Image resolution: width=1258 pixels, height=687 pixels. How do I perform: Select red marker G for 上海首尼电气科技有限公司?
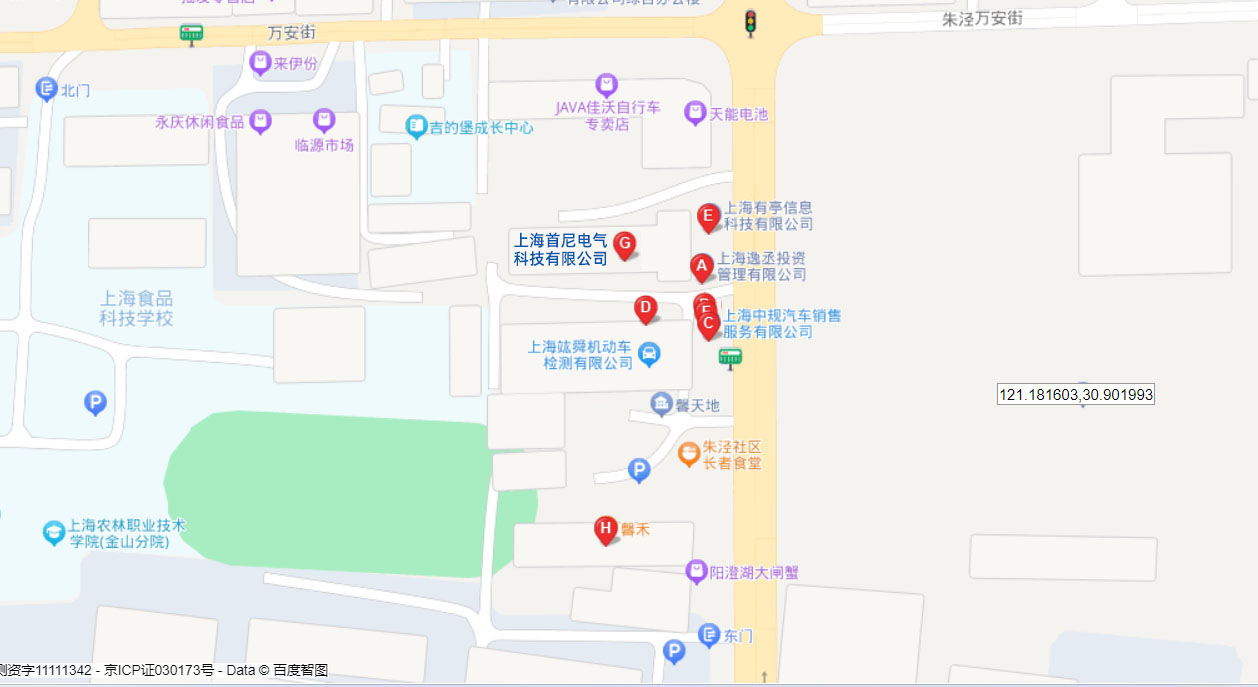[624, 243]
